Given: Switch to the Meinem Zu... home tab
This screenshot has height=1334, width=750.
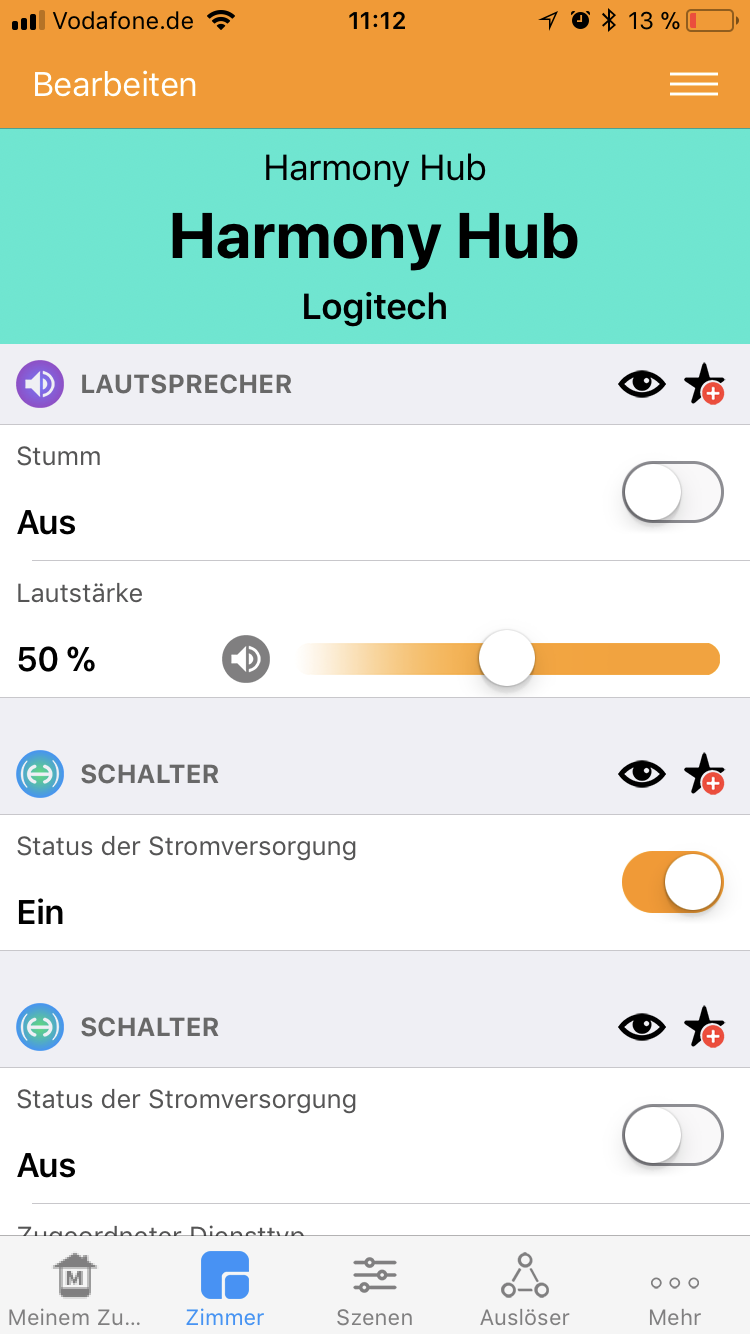Looking at the screenshot, I should click(x=74, y=1288).
